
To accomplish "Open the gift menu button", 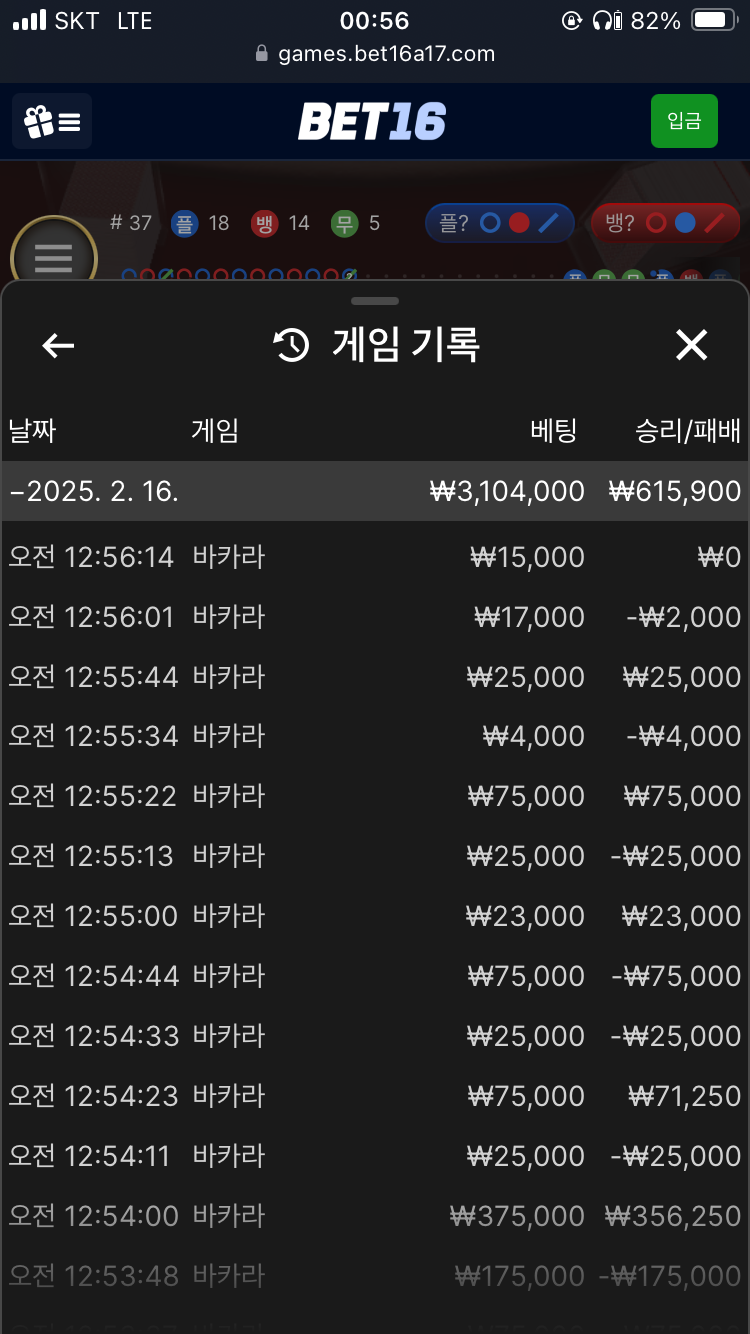I will (52, 122).
